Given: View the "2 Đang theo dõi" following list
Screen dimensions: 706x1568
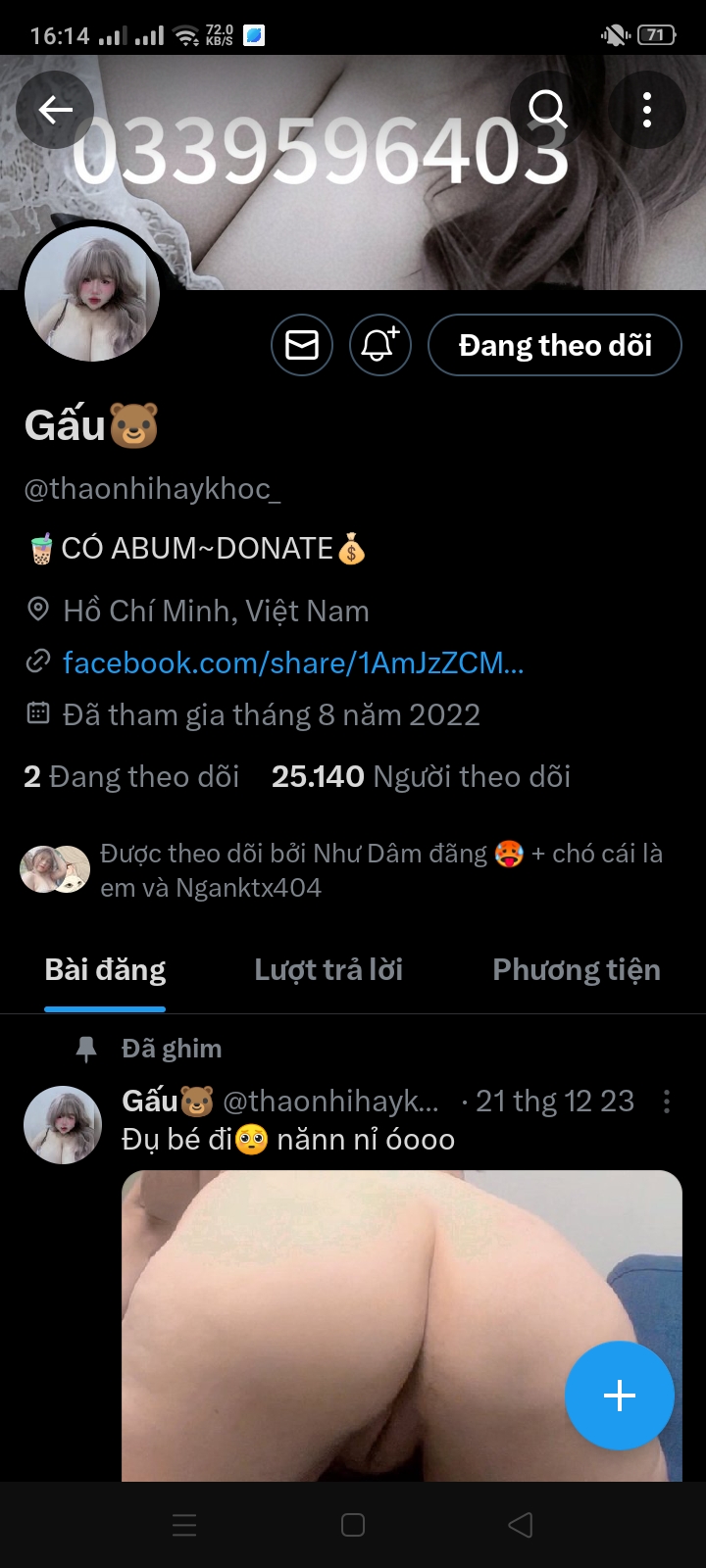Looking at the screenshot, I should click(x=131, y=777).
